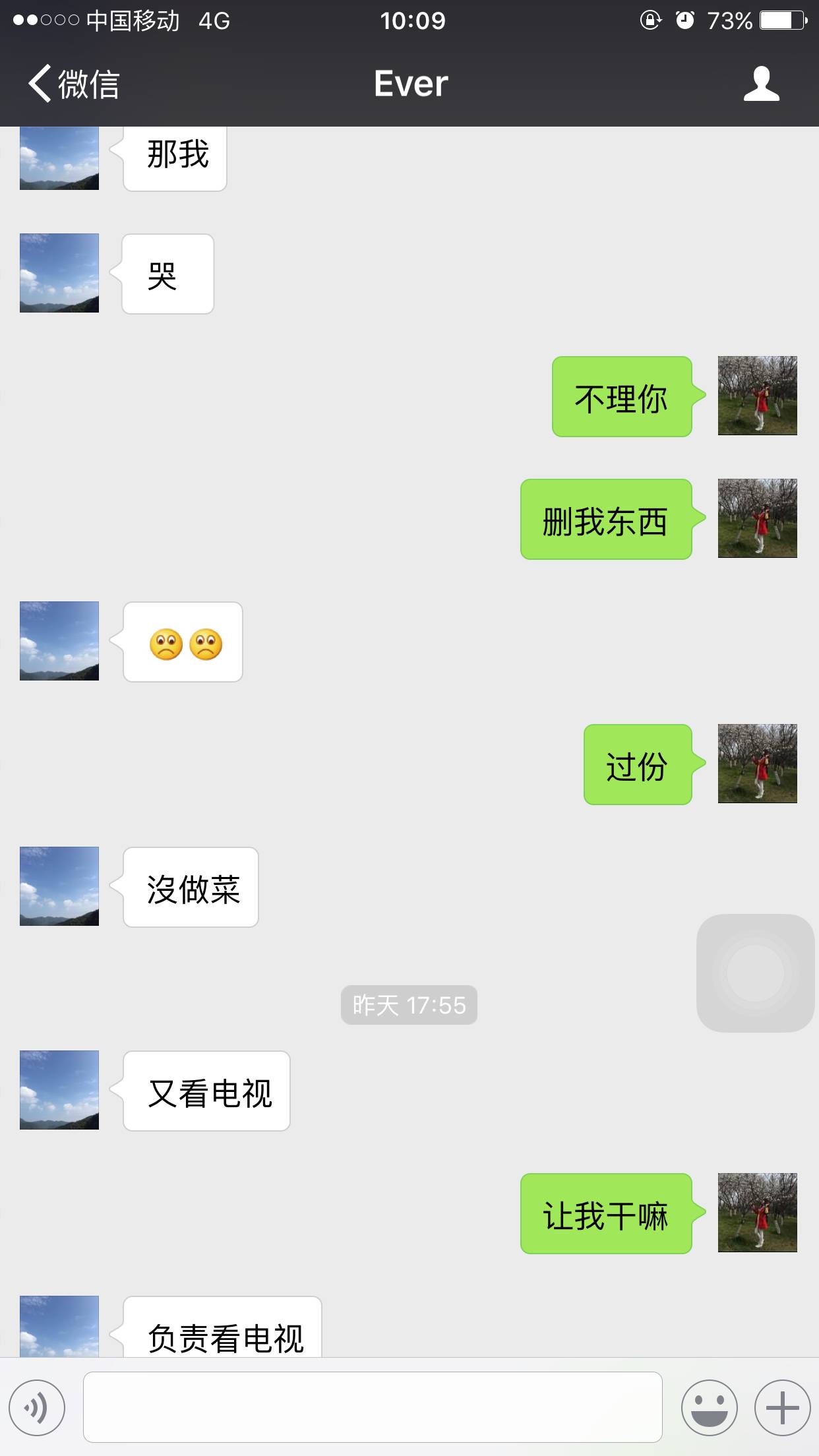Go back to the 微信 chat list
The width and height of the screenshot is (819, 1456).
coord(73,84)
